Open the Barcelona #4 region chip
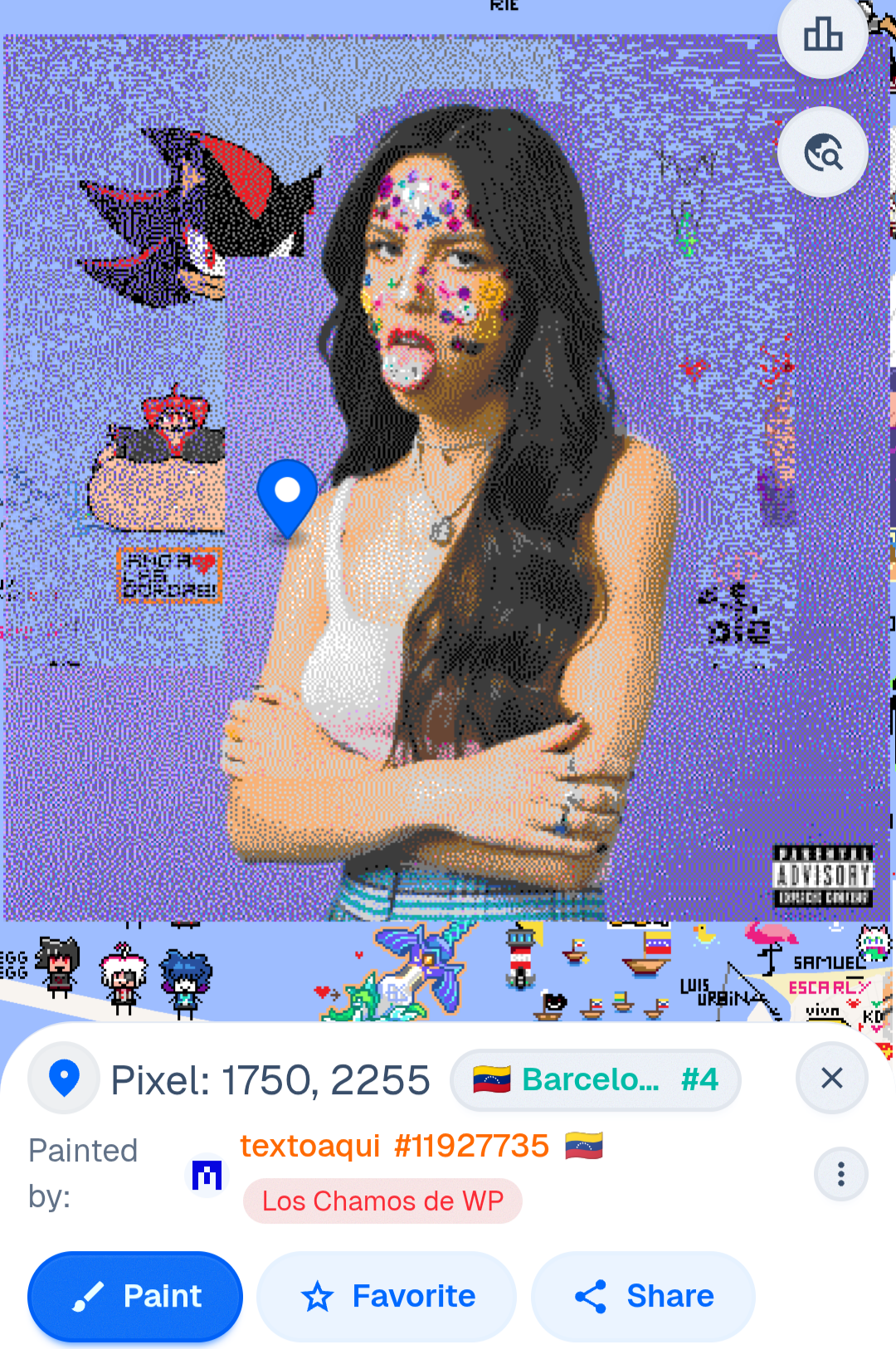Image resolution: width=896 pixels, height=1349 pixels. pos(595,1079)
